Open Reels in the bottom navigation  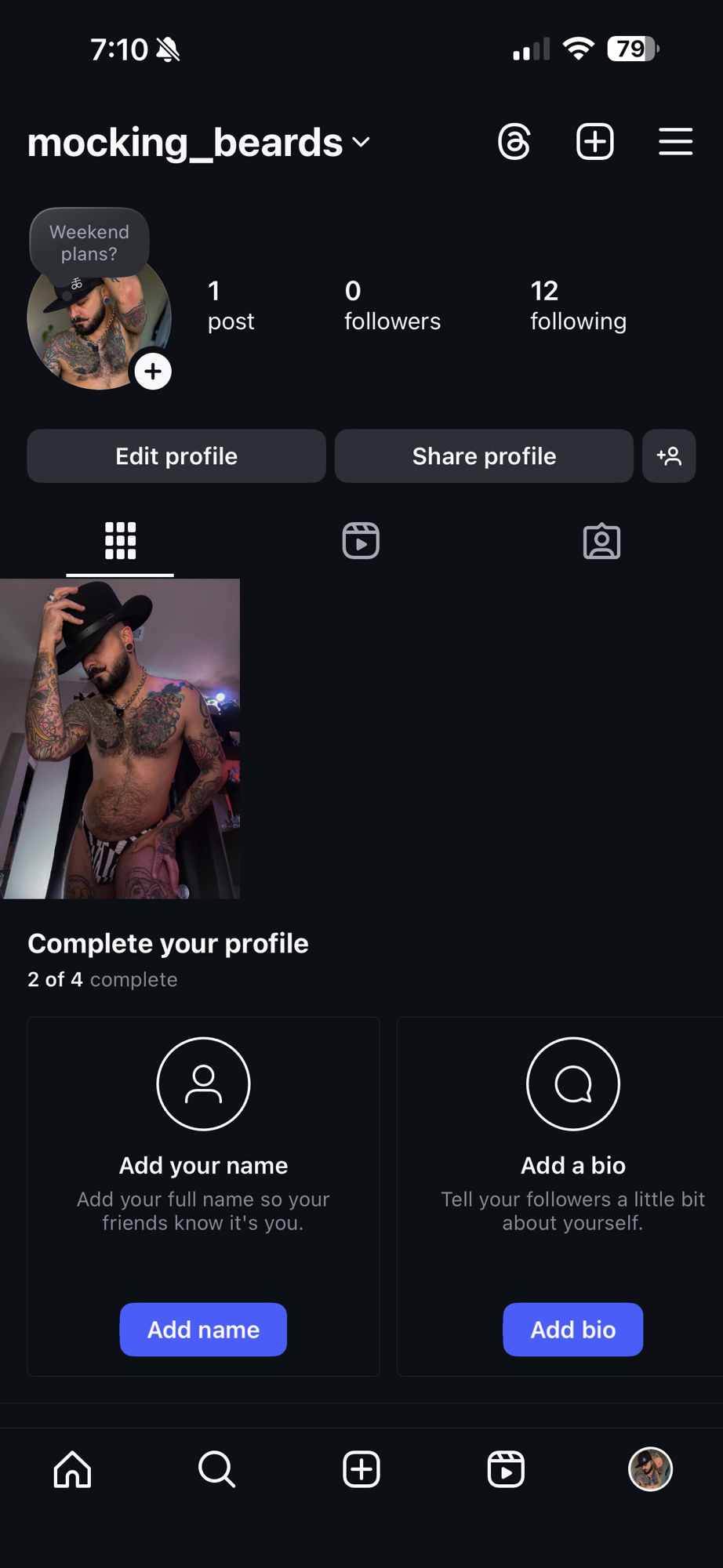(x=506, y=1469)
